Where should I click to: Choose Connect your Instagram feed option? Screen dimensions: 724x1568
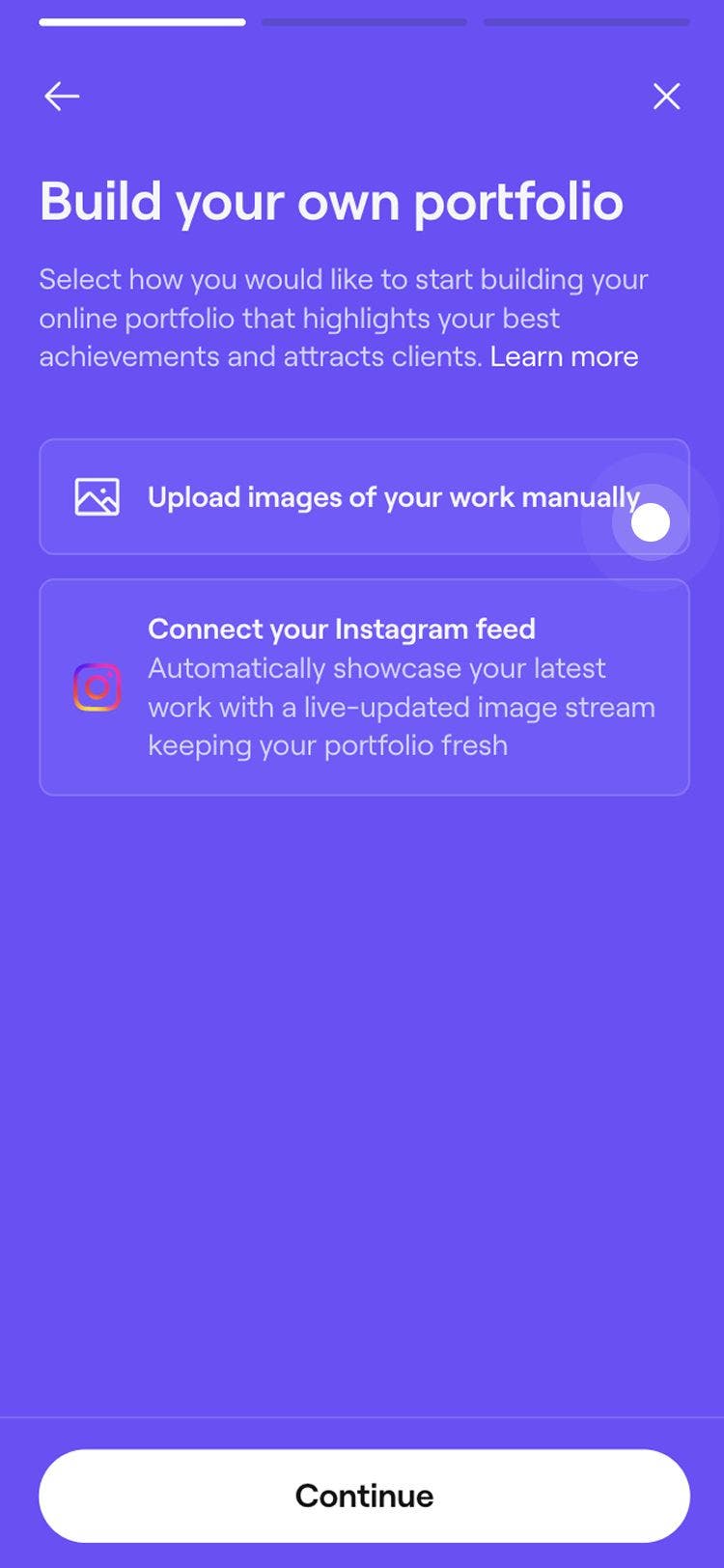click(x=363, y=686)
